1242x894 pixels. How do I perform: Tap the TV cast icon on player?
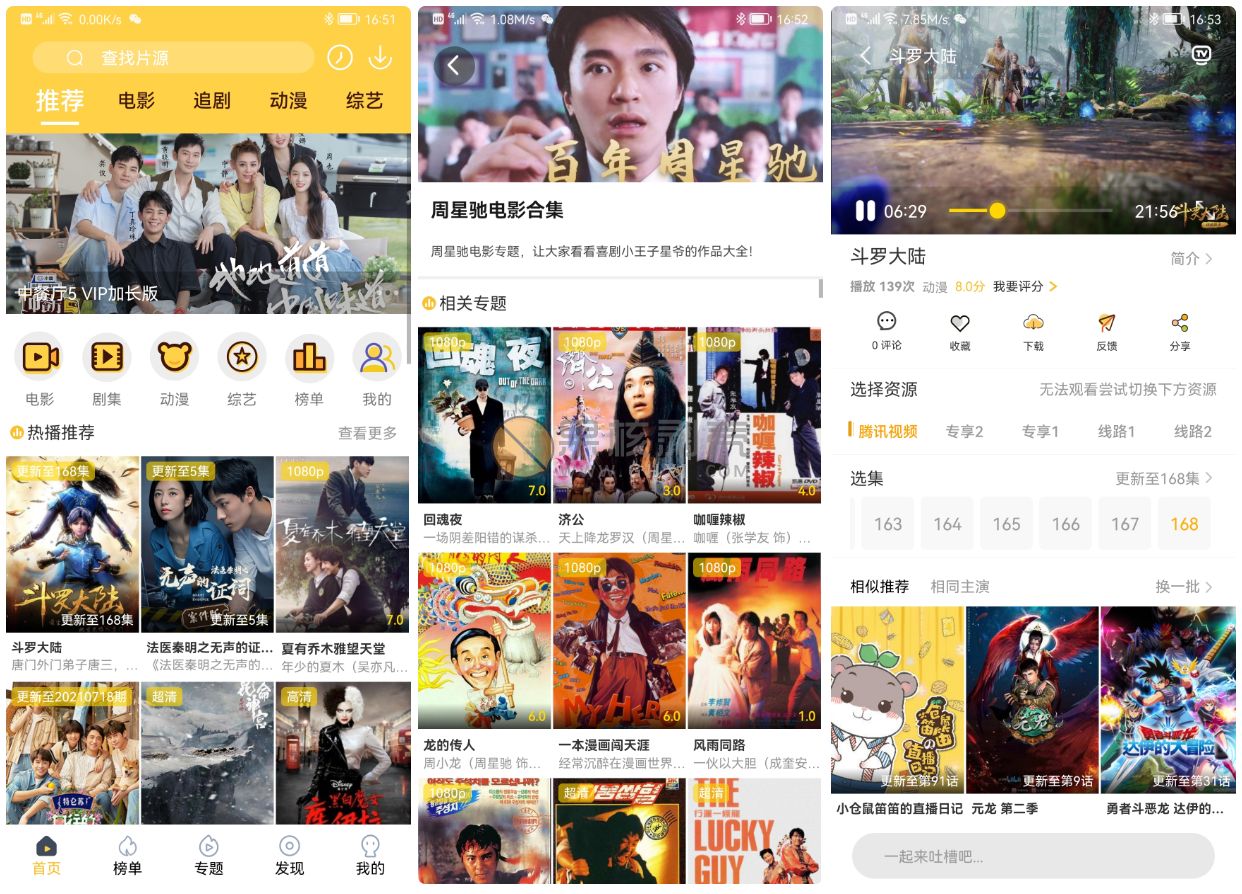tap(1201, 55)
